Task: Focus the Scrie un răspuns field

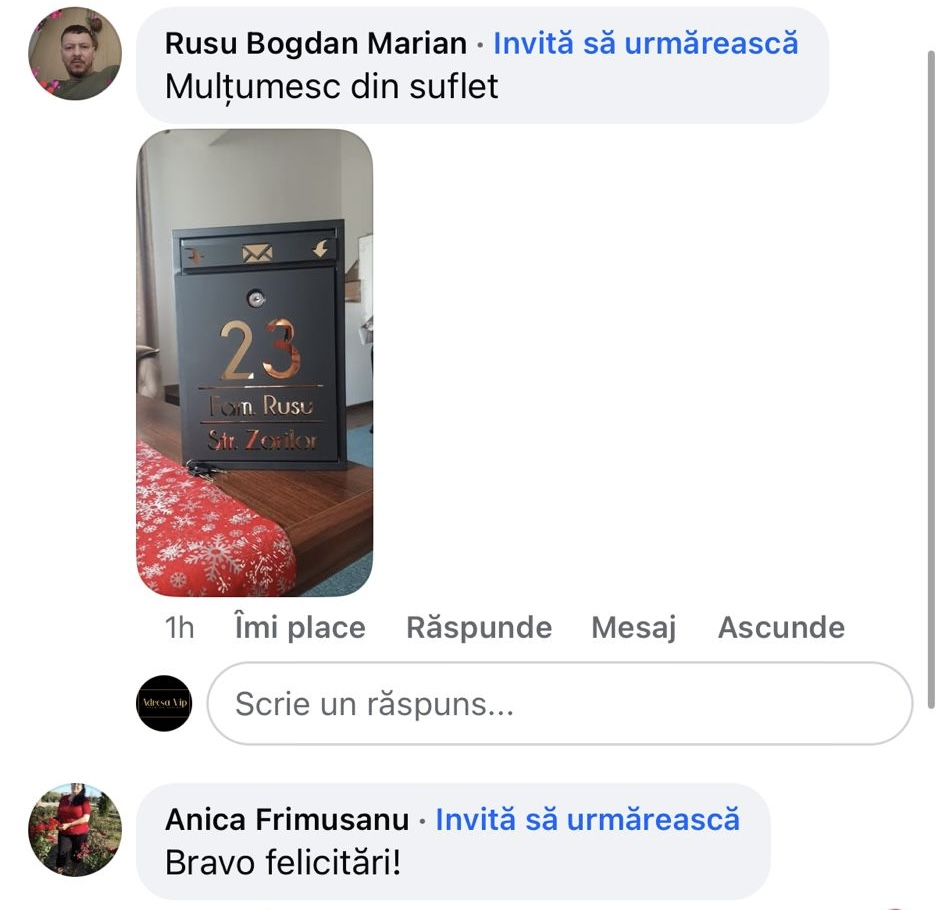Action: [x=559, y=704]
